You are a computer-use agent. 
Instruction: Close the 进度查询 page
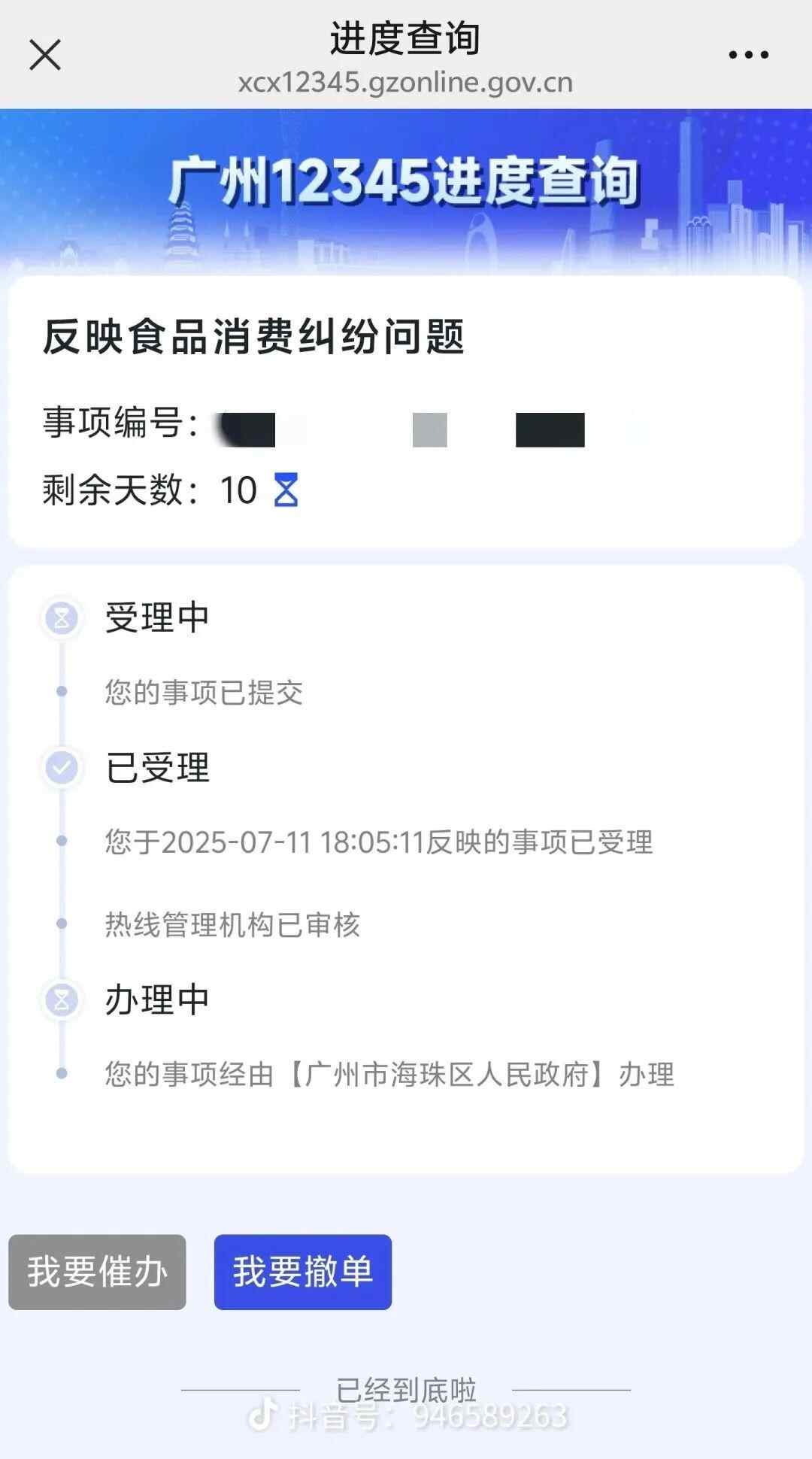click(x=45, y=55)
